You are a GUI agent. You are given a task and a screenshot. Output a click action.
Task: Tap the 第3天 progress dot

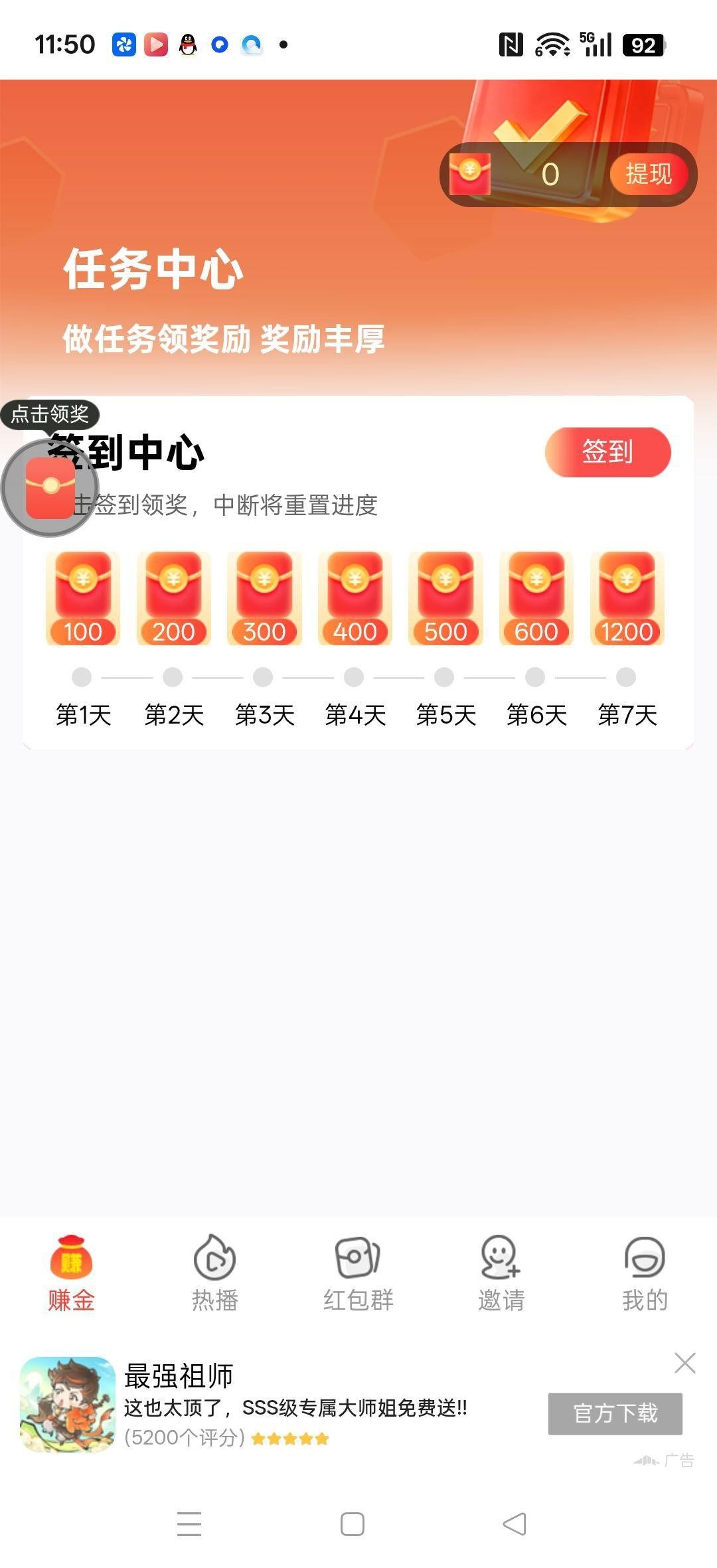(x=263, y=678)
